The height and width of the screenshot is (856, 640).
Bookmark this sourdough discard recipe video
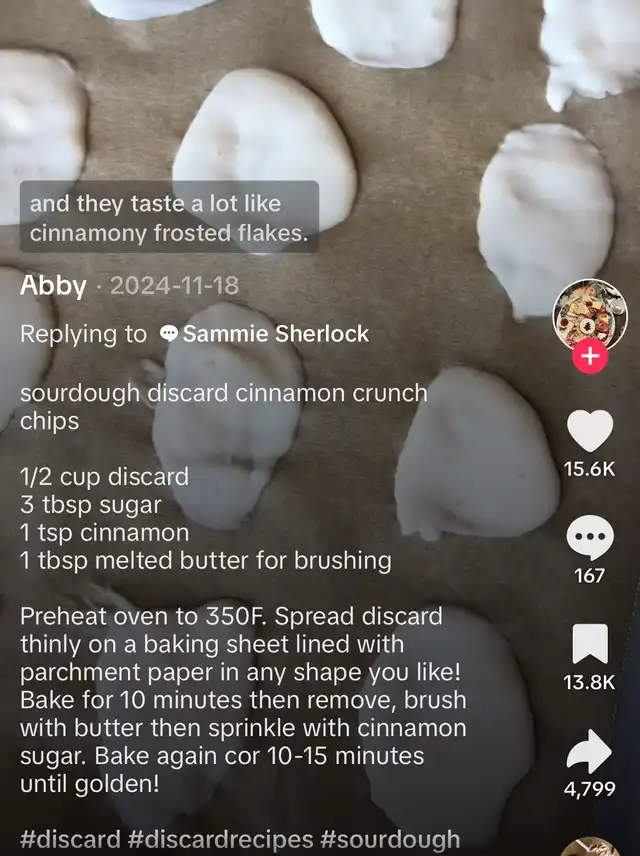(590, 645)
